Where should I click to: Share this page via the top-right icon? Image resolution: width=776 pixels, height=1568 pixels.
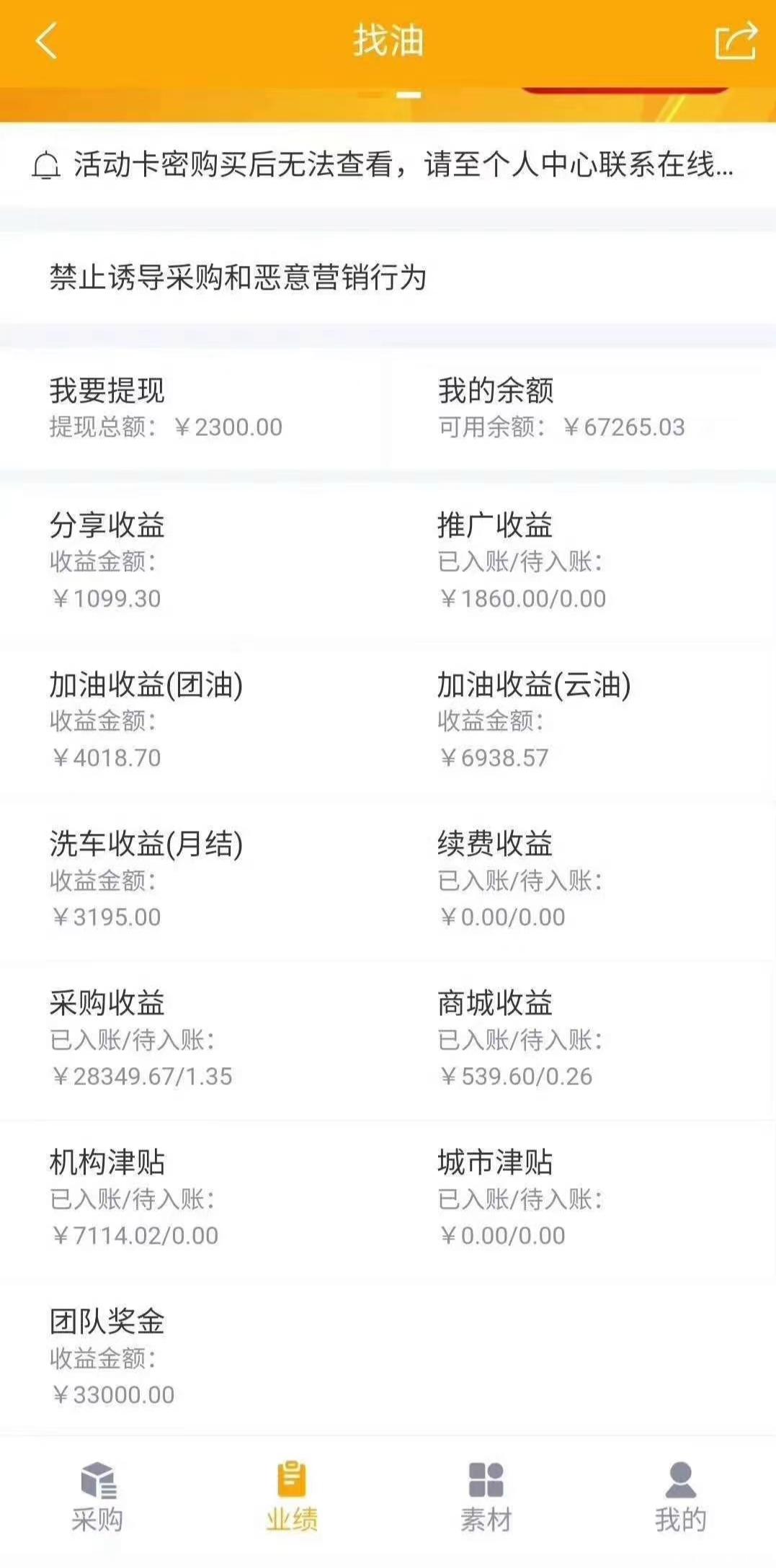tap(736, 40)
